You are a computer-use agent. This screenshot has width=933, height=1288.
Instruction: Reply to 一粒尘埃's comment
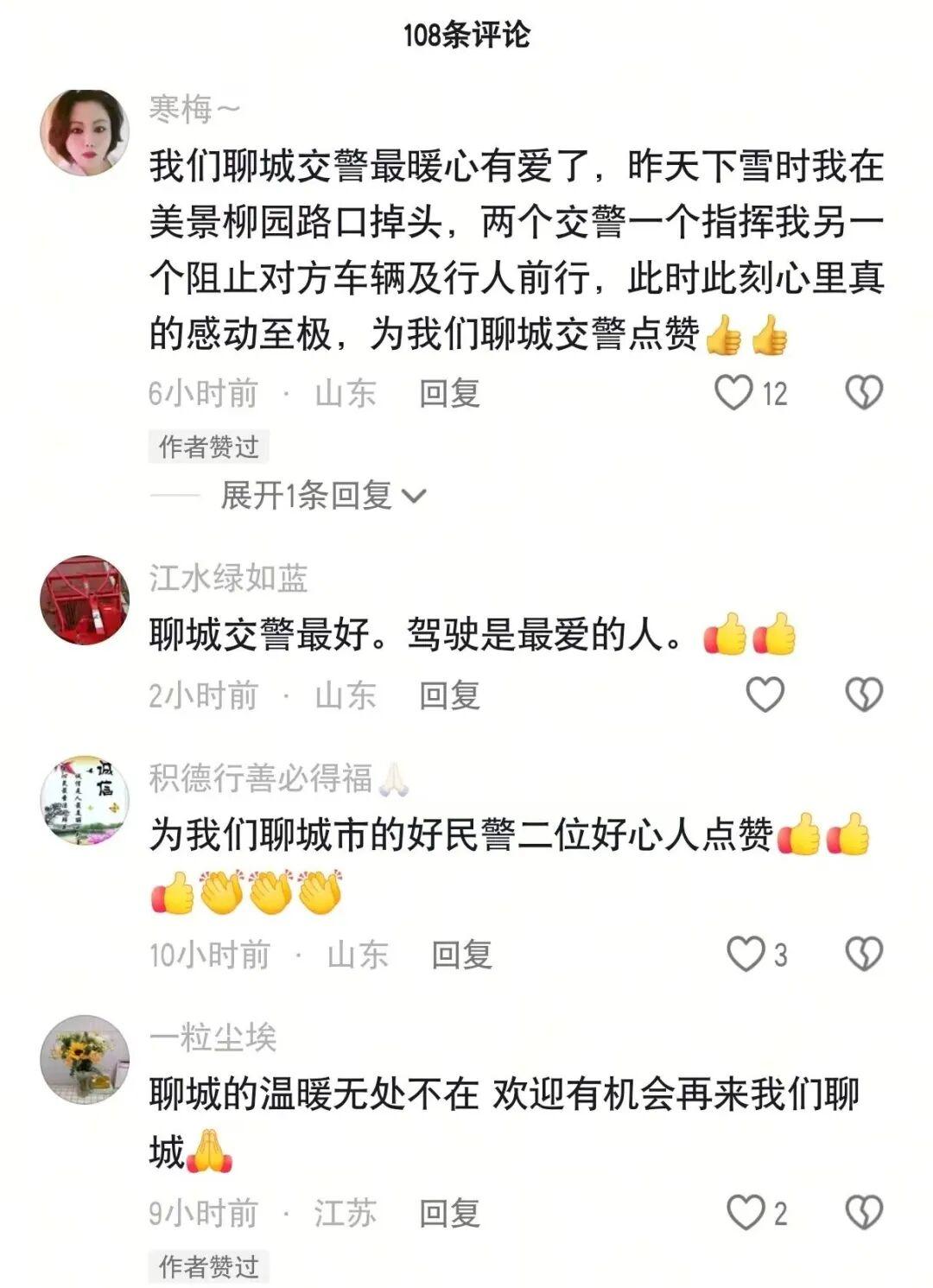pyautogui.click(x=449, y=1212)
